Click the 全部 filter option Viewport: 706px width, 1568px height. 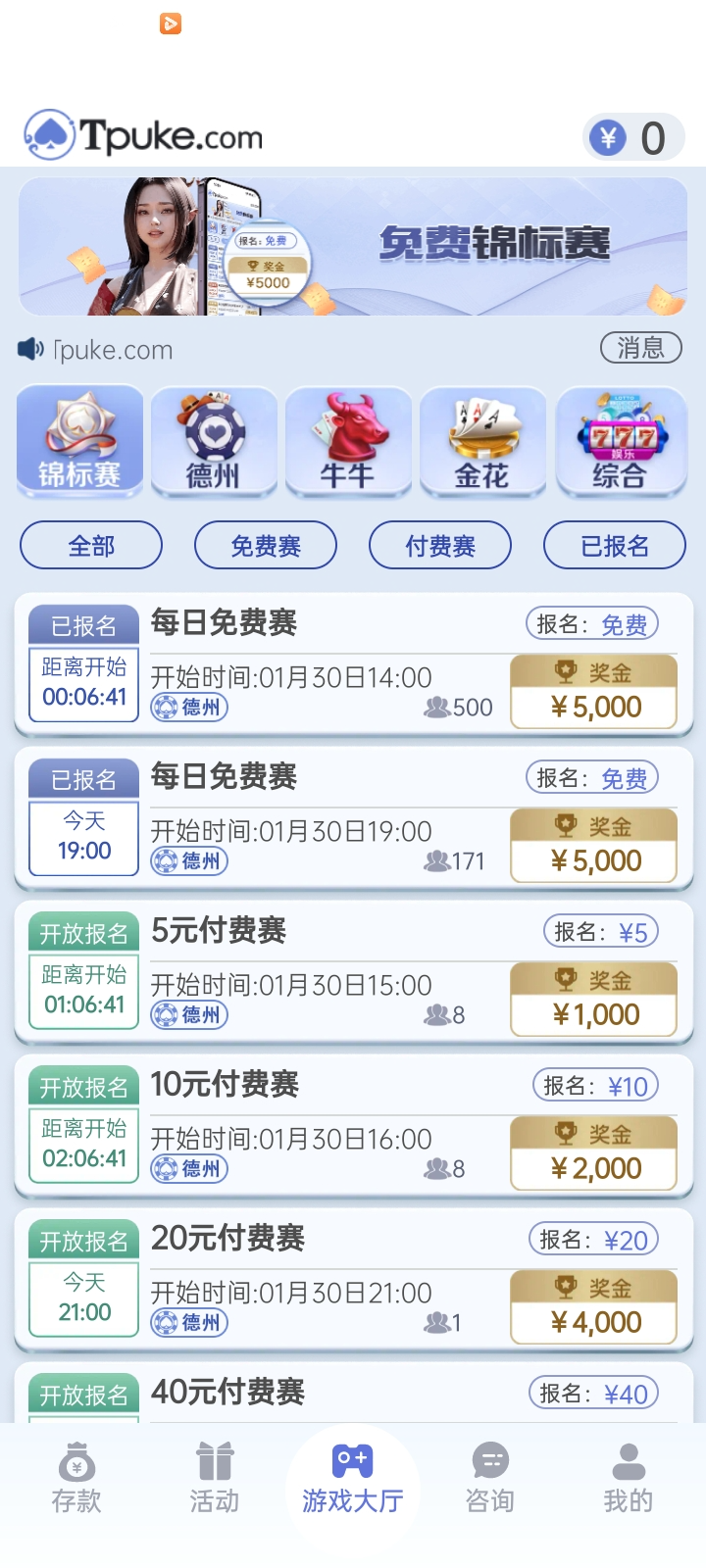(x=90, y=545)
